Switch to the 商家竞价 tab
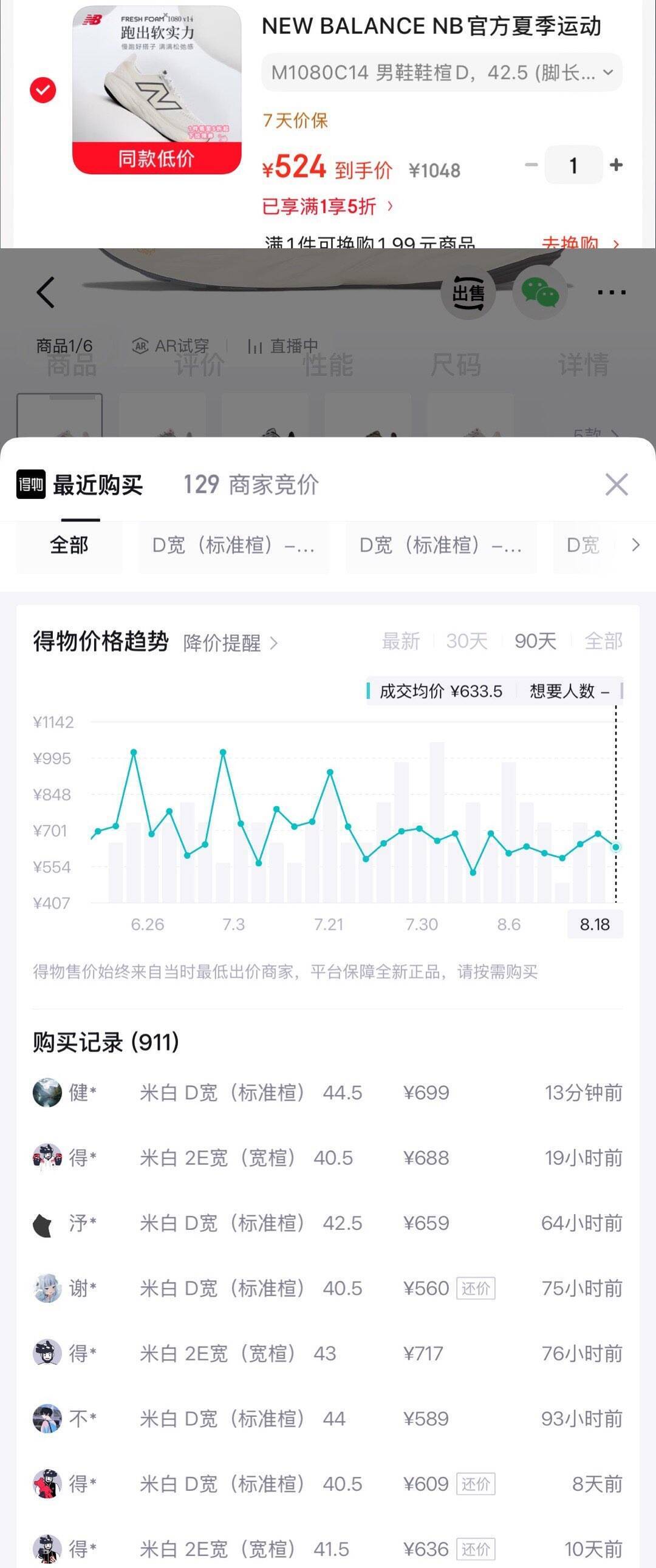 [251, 484]
